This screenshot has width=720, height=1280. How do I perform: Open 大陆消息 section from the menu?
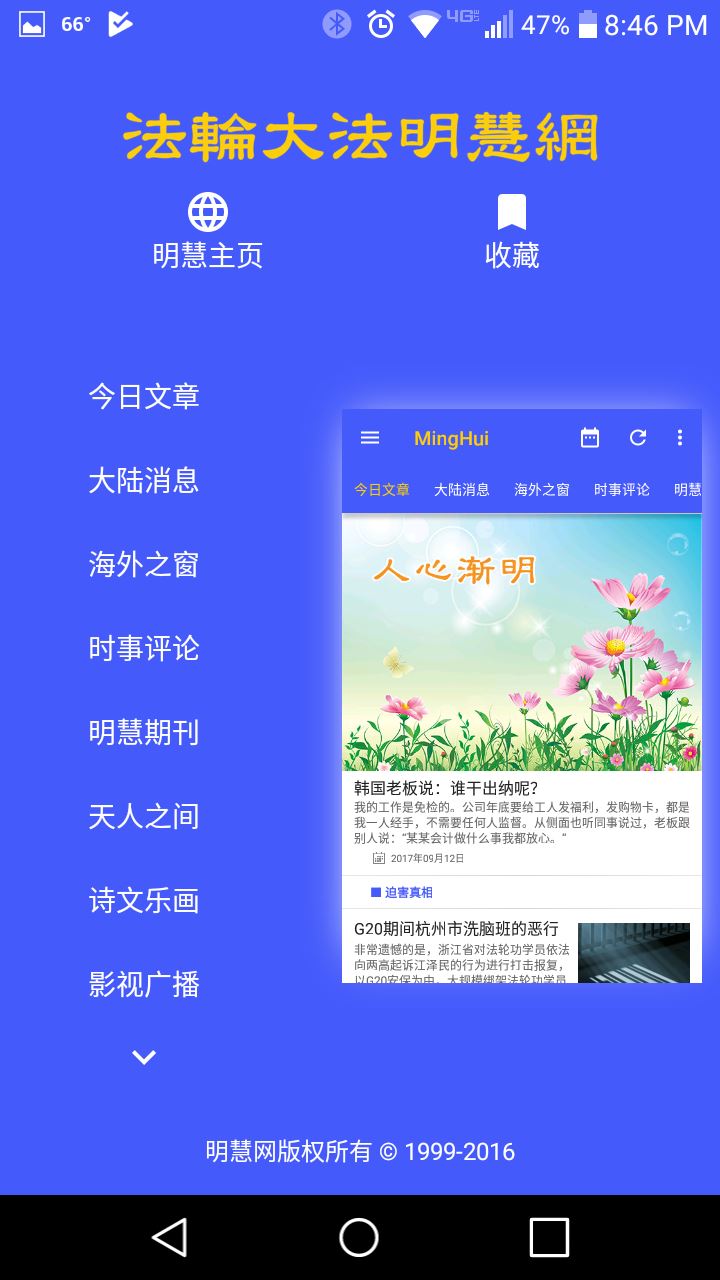pyautogui.click(x=144, y=480)
